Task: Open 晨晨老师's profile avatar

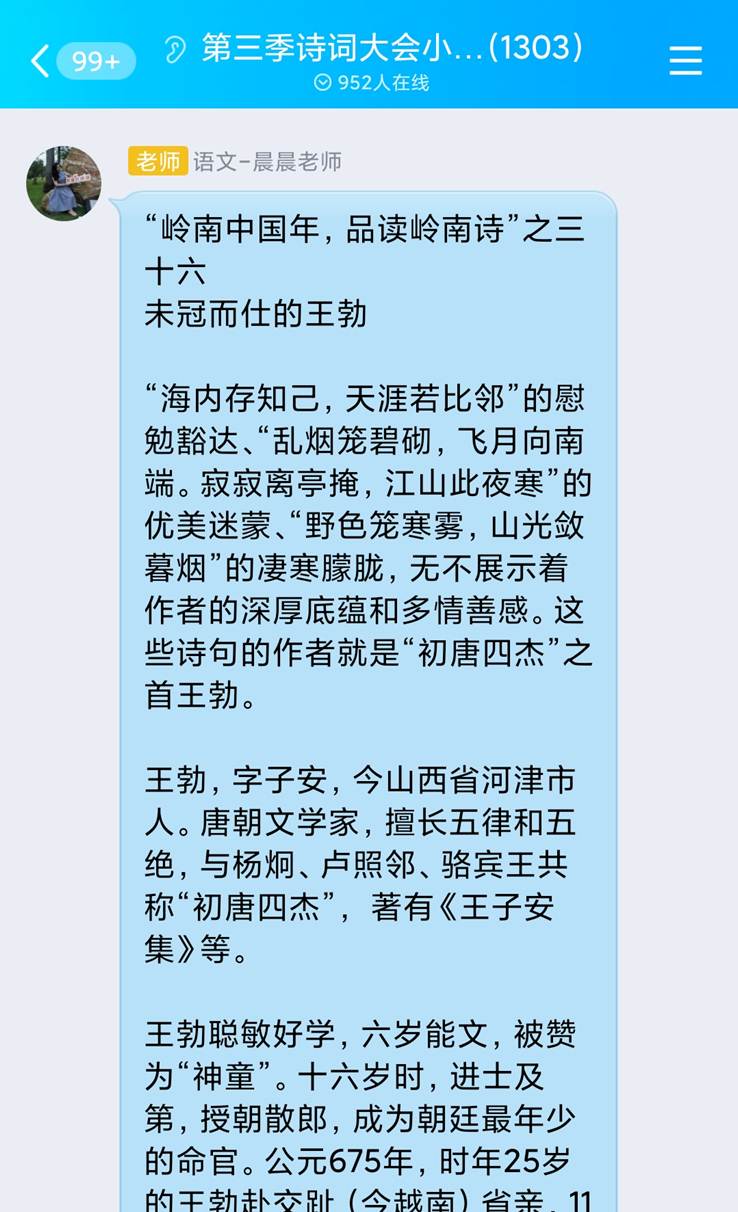Action: 64,184
